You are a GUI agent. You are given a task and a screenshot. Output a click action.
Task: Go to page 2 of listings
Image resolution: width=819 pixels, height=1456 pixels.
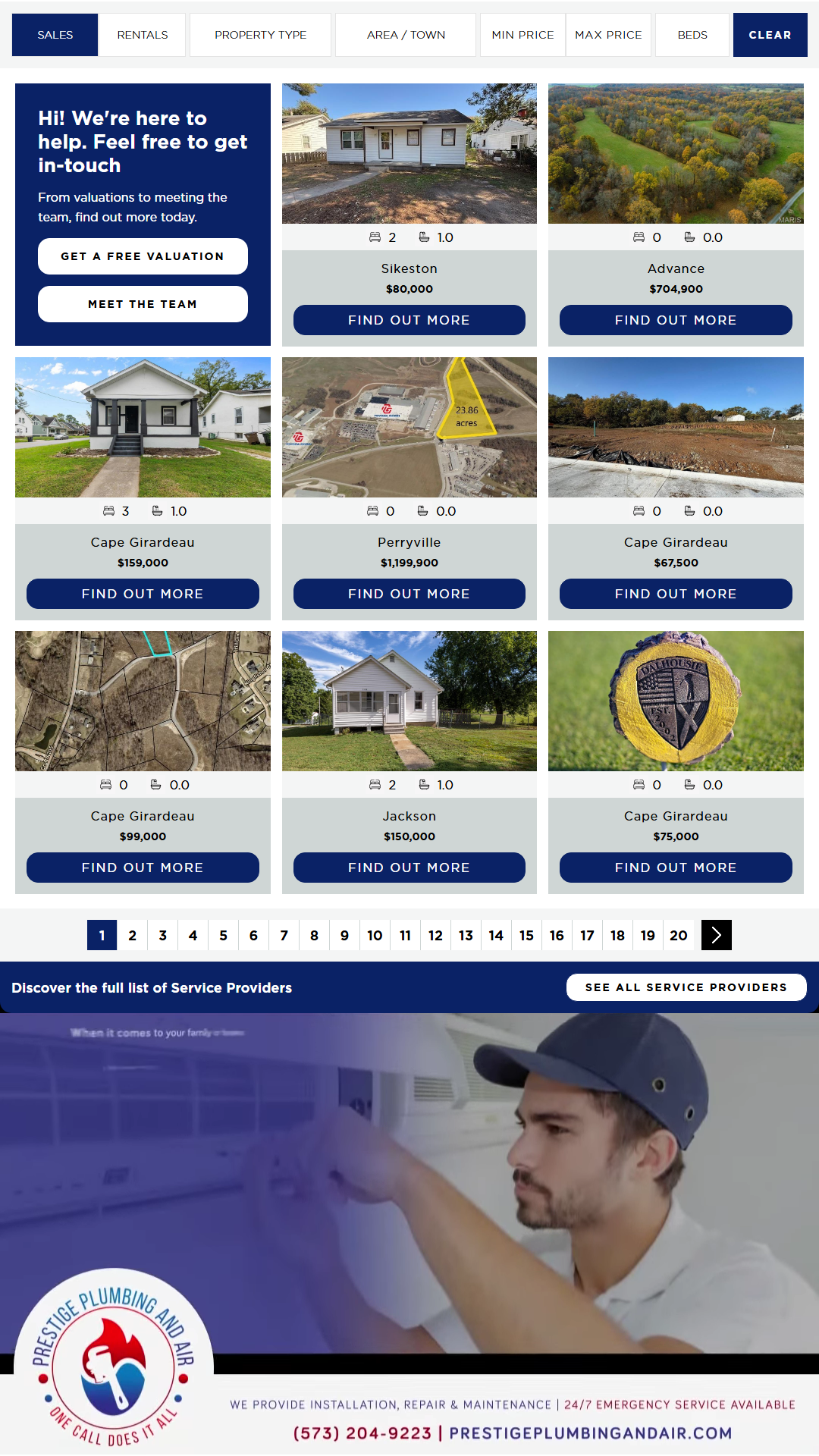tap(133, 935)
